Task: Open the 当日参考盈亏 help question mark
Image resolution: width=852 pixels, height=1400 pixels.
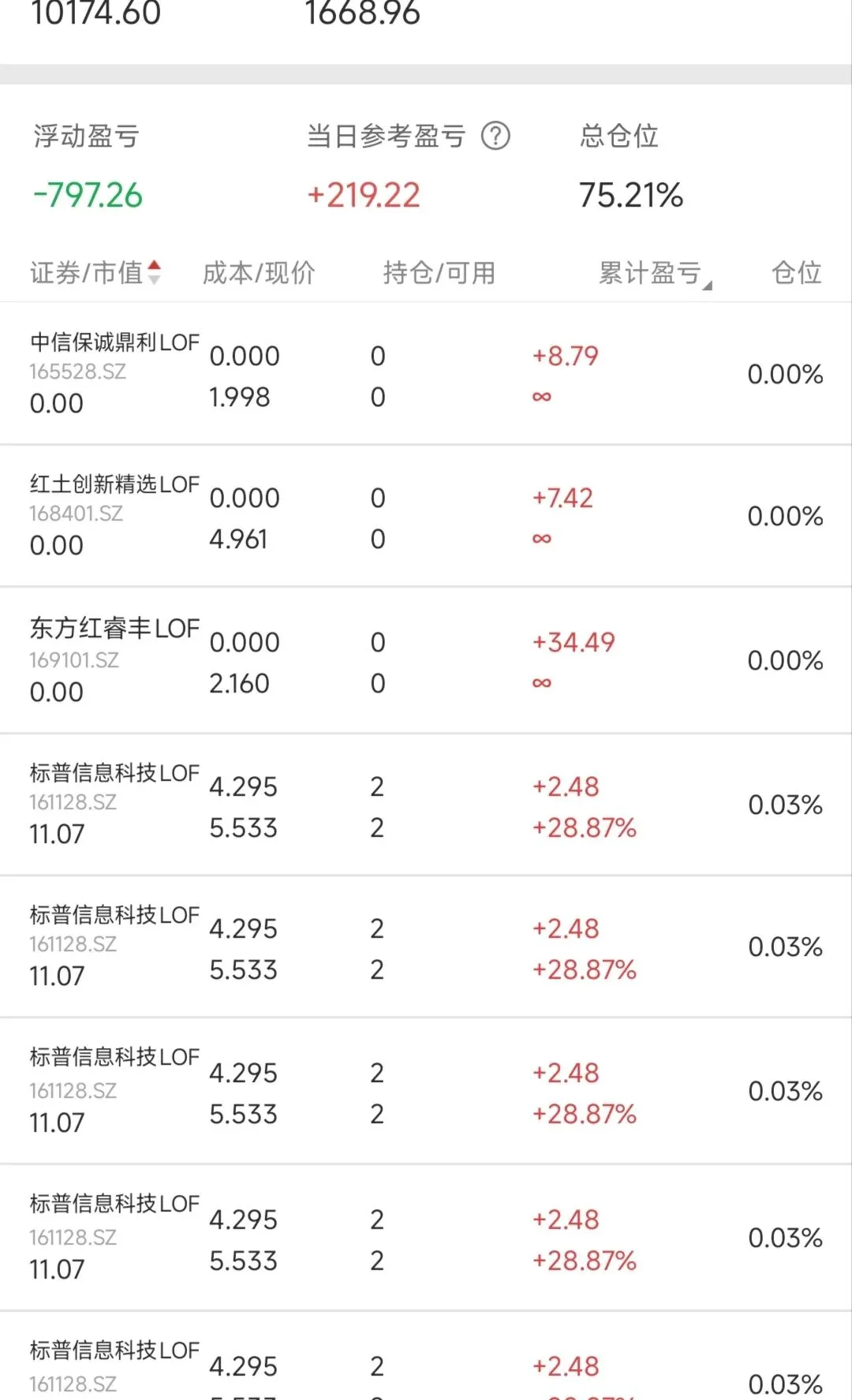Action: point(495,136)
